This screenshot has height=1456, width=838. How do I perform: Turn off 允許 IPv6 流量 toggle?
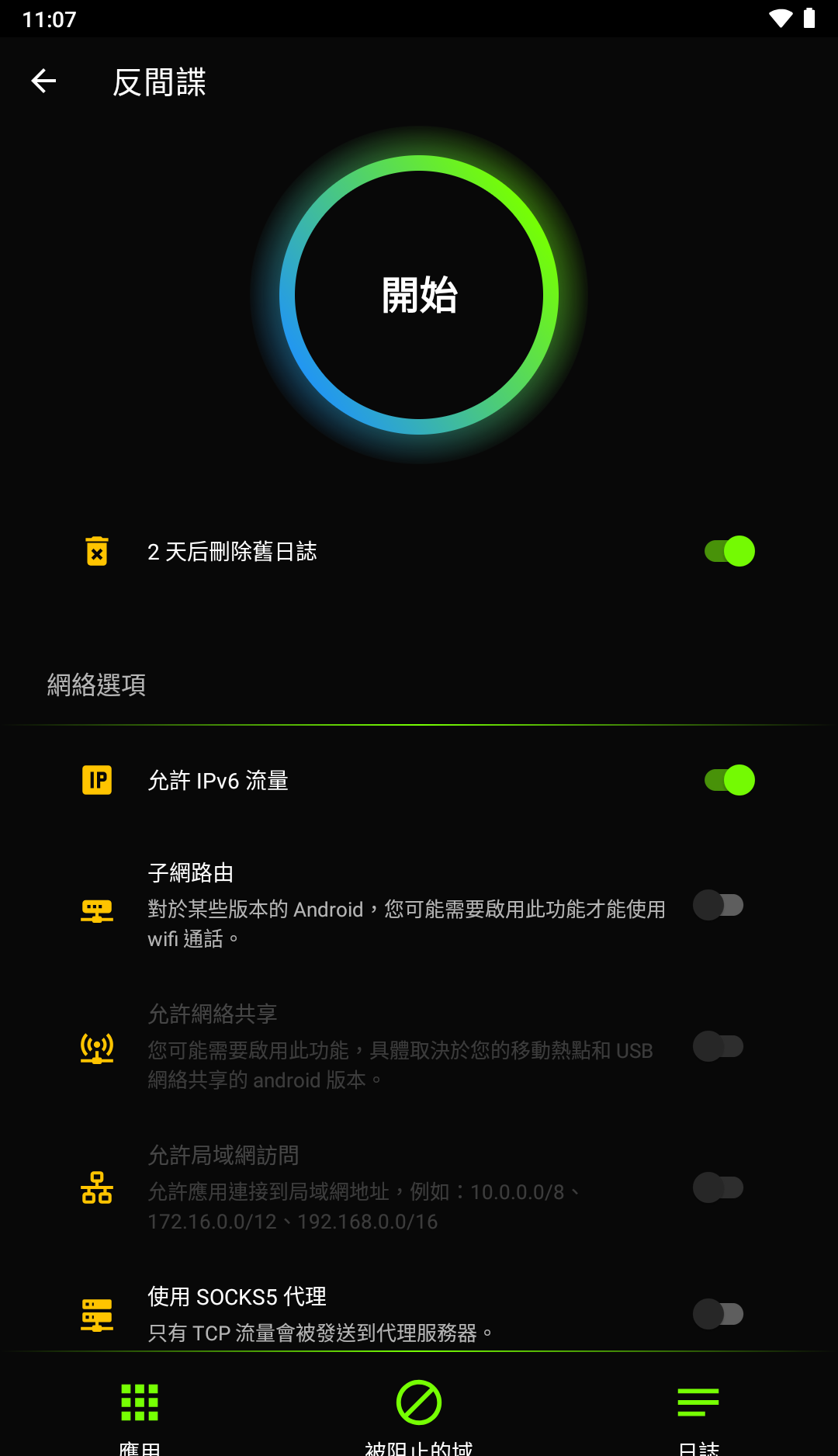tap(728, 781)
